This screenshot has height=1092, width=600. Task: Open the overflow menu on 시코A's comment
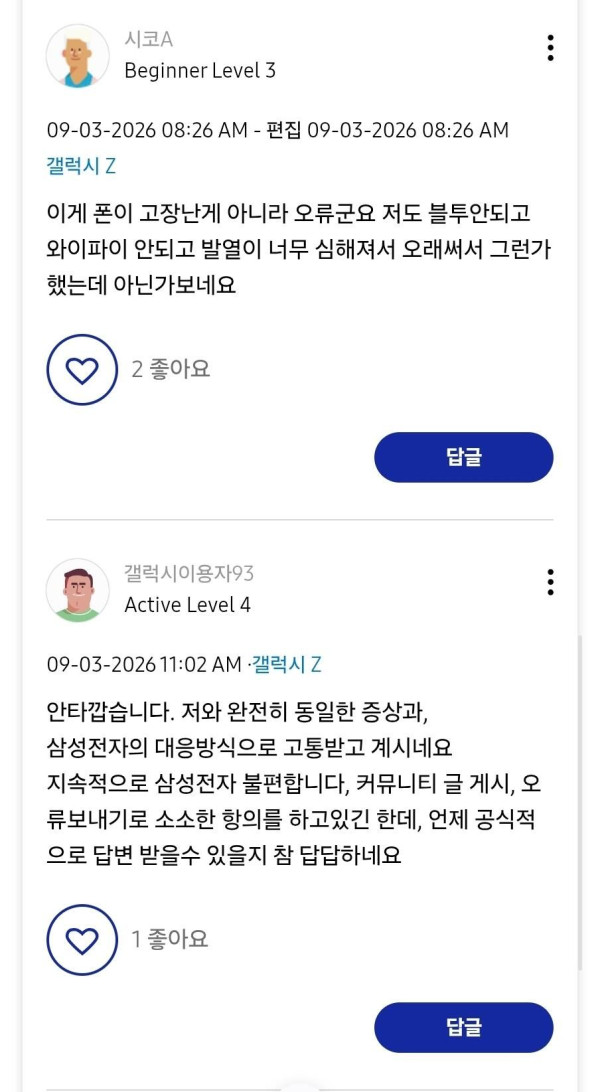(x=550, y=47)
